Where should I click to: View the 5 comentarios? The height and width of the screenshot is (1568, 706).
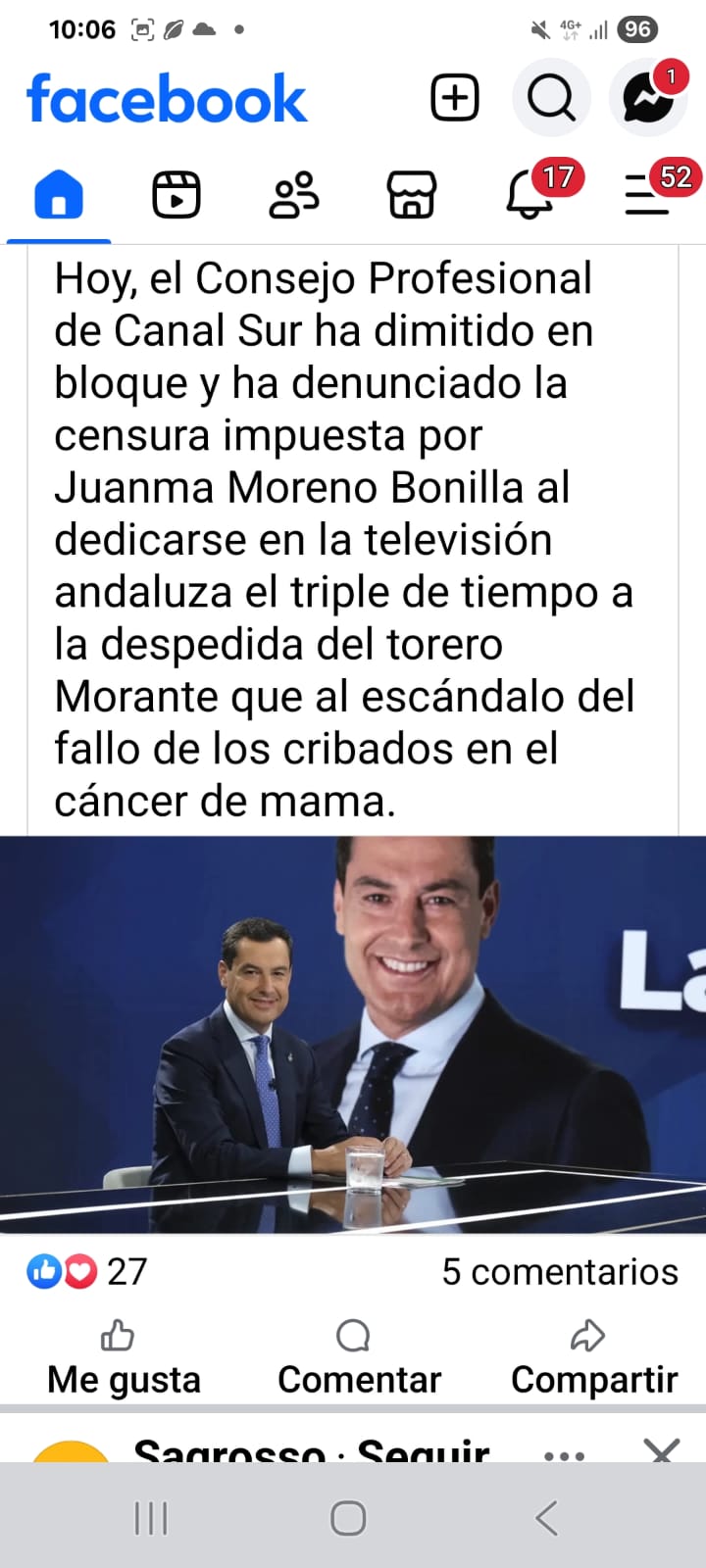click(x=559, y=1272)
